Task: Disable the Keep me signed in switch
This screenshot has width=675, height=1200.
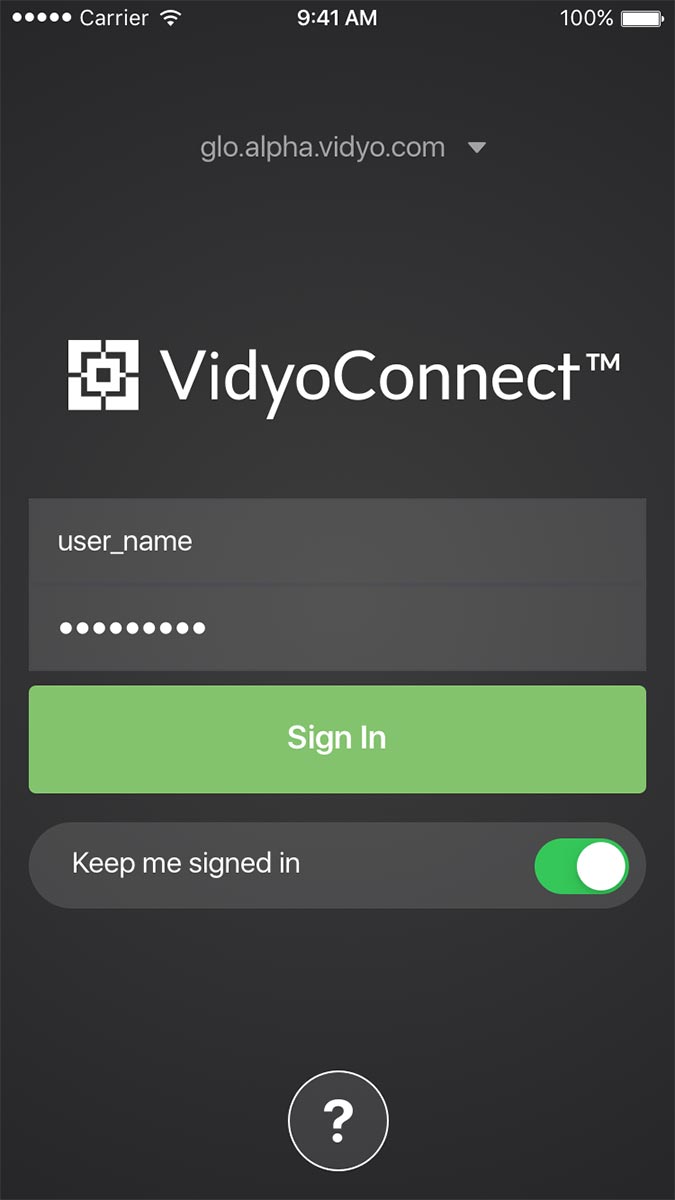Action: (x=581, y=866)
